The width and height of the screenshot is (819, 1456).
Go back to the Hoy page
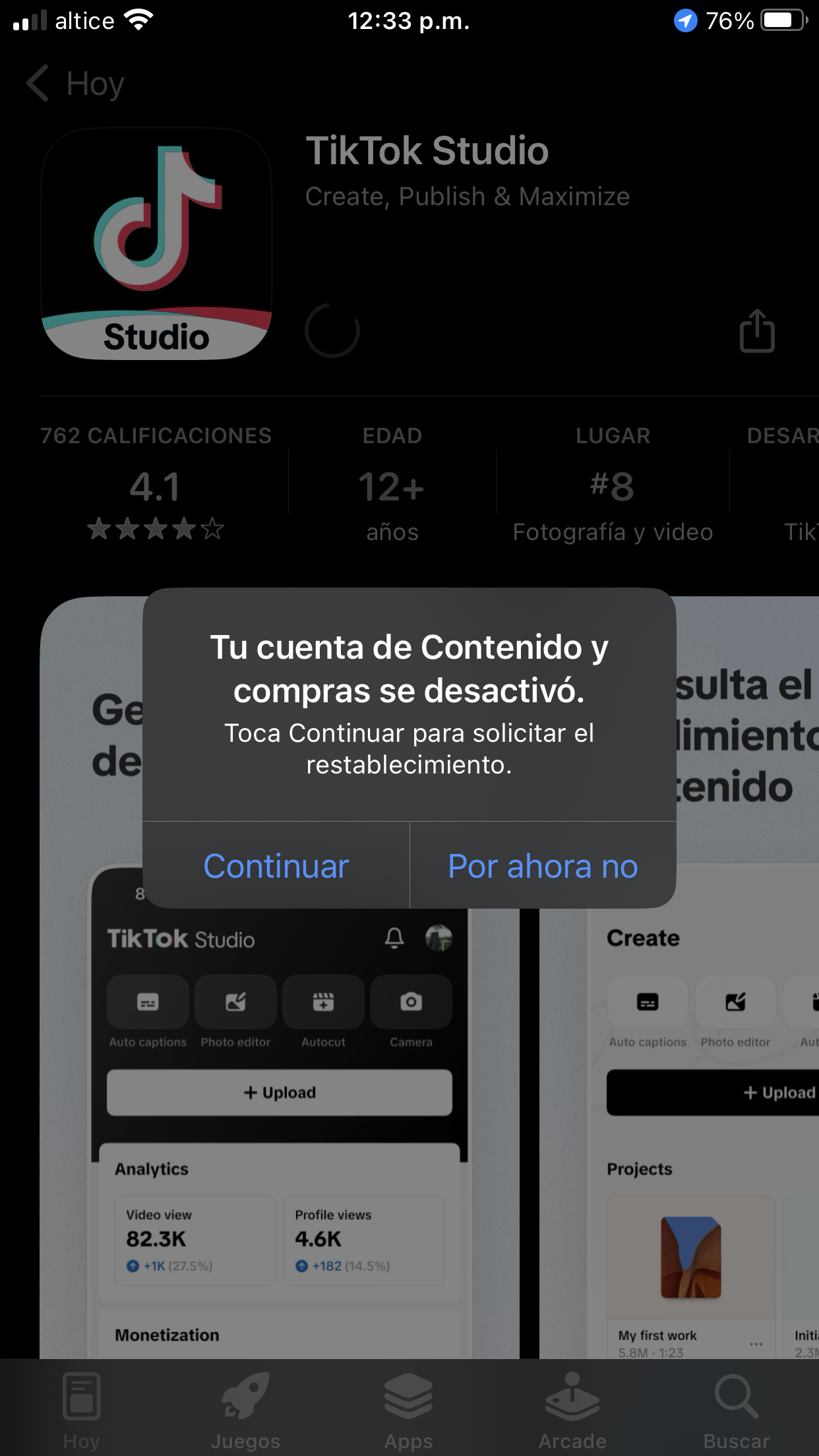(75, 84)
